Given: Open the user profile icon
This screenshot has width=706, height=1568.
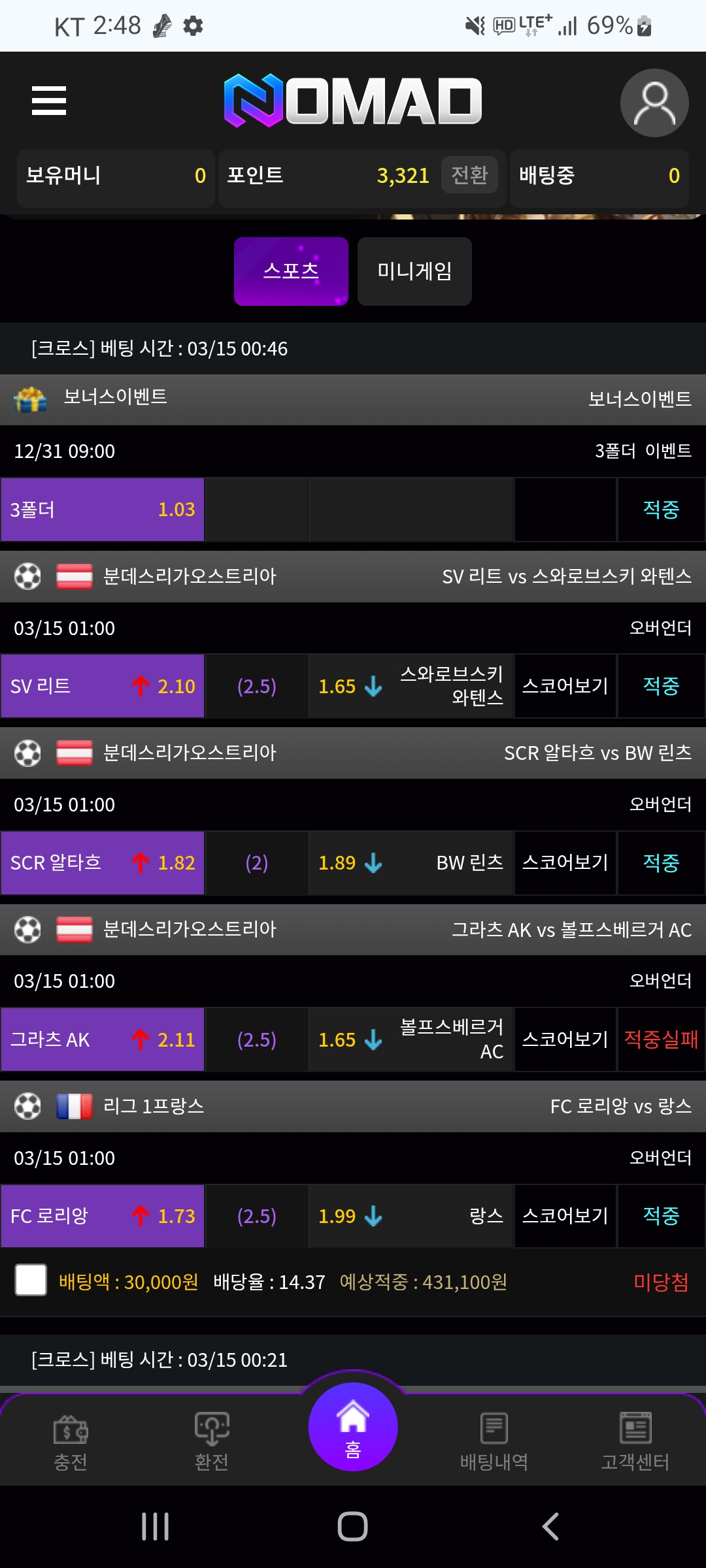Looking at the screenshot, I should coord(654,103).
